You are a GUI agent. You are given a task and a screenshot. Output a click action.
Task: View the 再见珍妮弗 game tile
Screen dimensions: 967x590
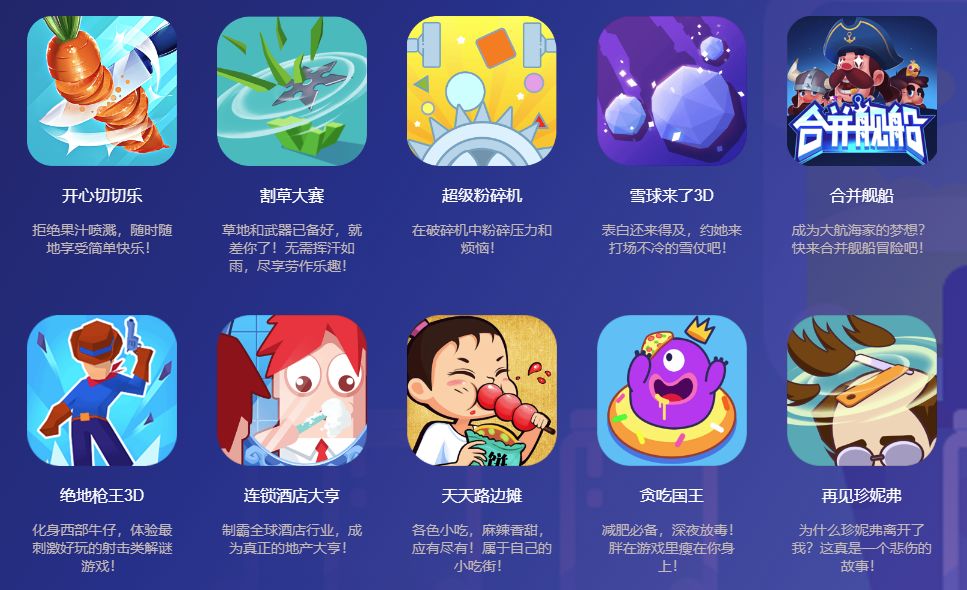coord(862,391)
